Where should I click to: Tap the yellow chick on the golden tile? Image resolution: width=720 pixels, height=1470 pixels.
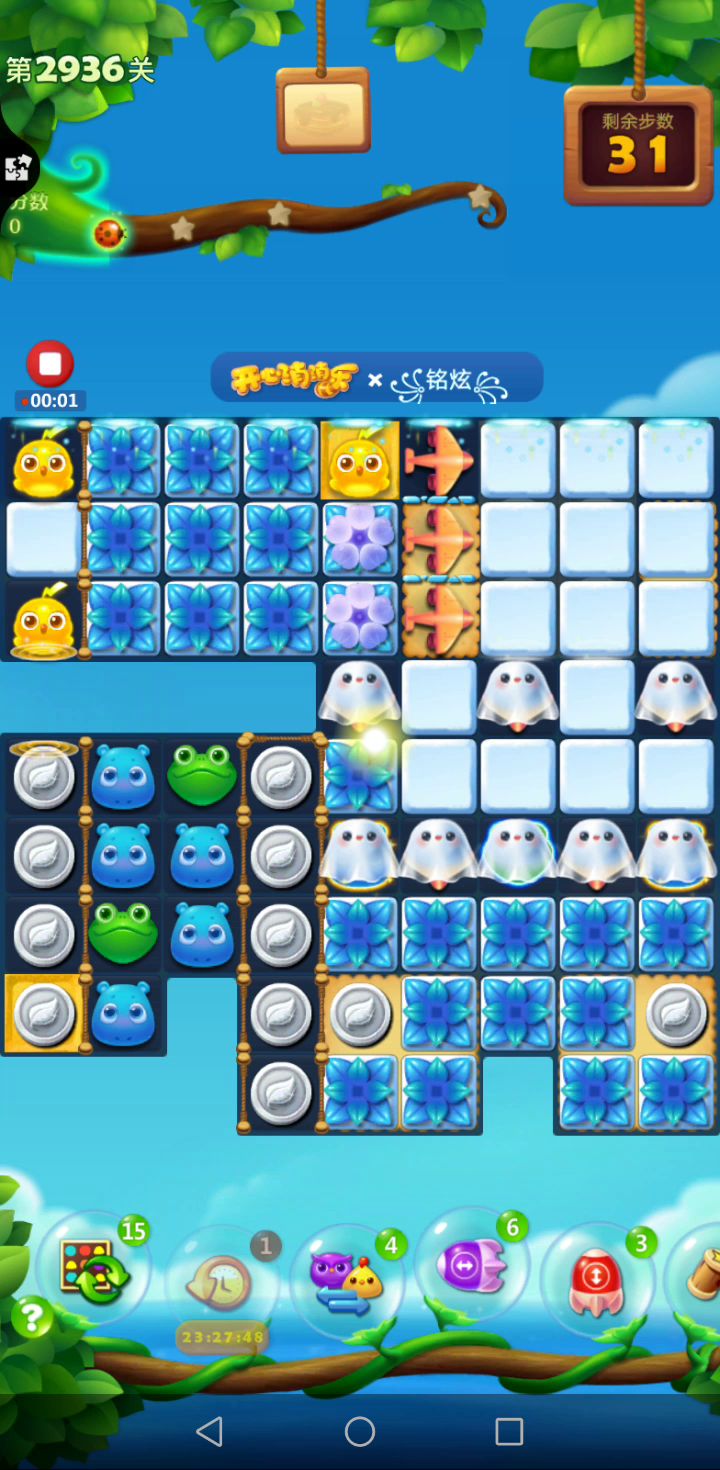(x=360, y=461)
